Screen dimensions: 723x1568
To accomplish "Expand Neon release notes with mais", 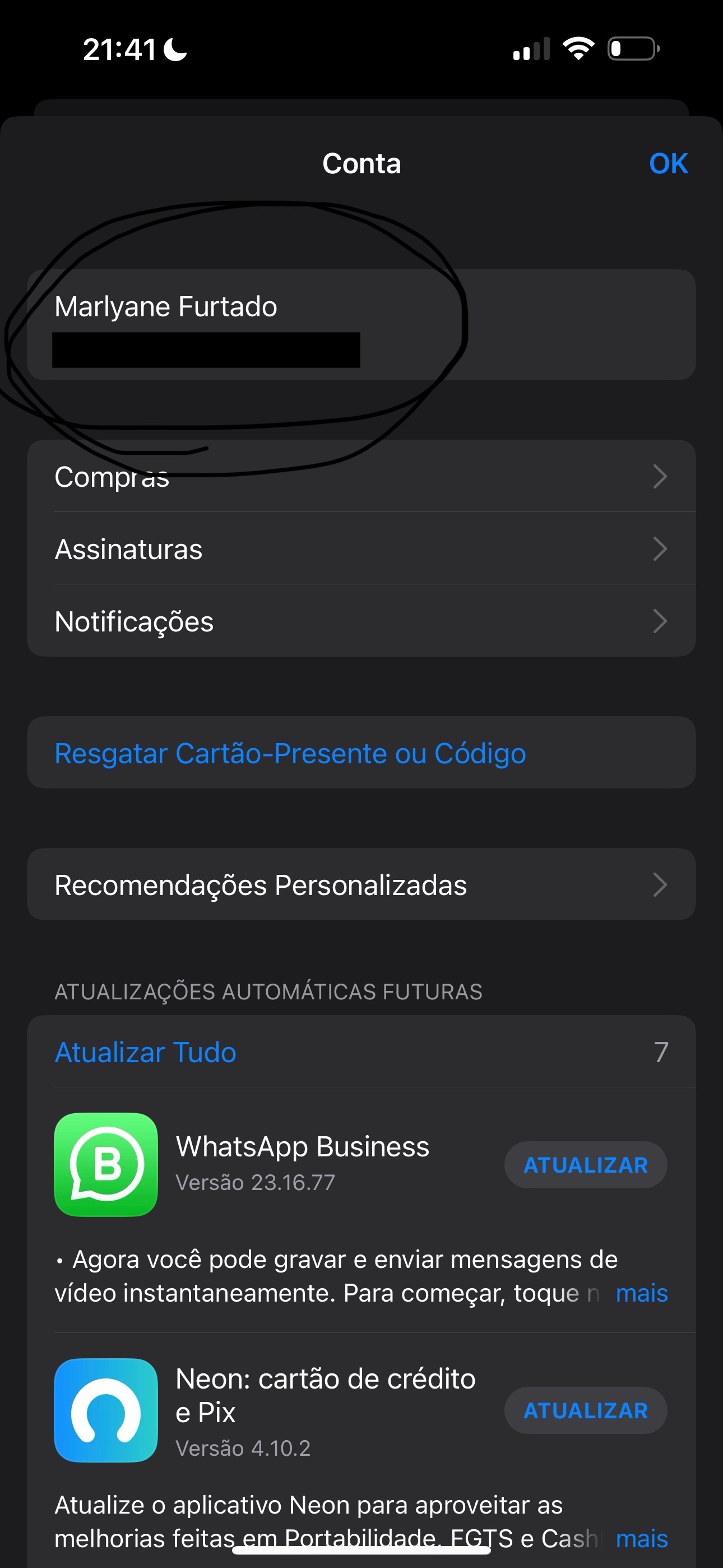I will coord(641,1539).
